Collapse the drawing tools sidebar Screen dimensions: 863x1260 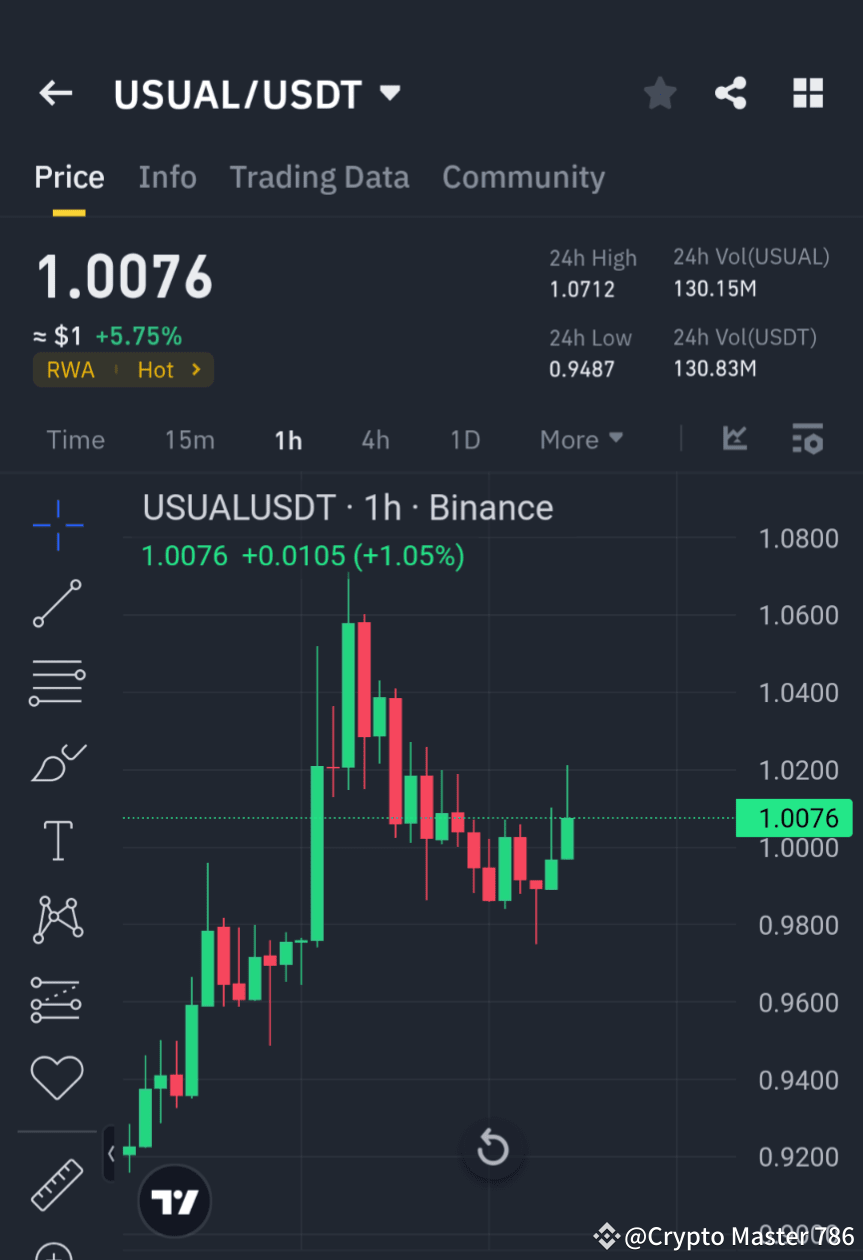[110, 1152]
